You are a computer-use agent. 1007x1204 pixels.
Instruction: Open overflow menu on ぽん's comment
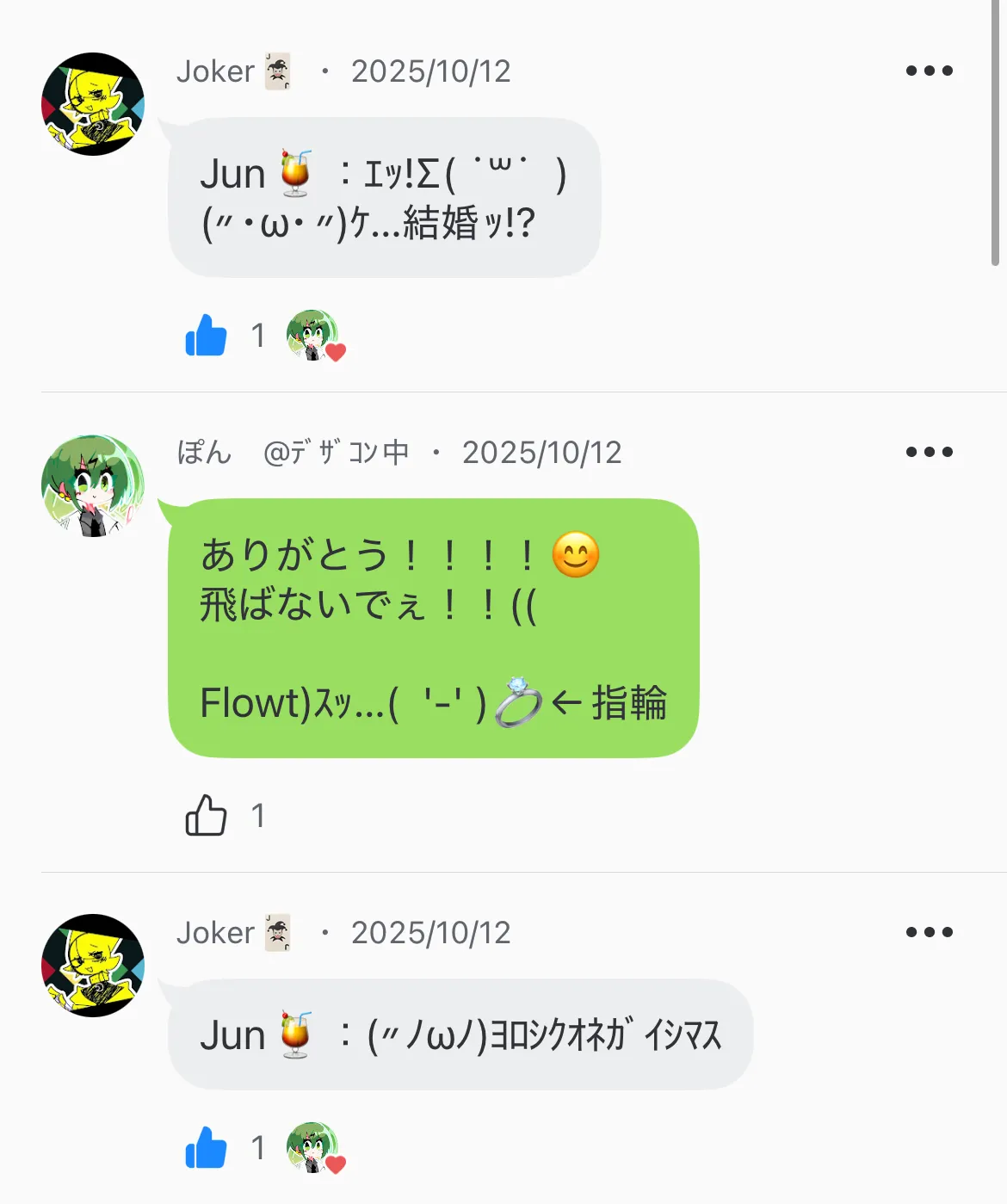[929, 452]
